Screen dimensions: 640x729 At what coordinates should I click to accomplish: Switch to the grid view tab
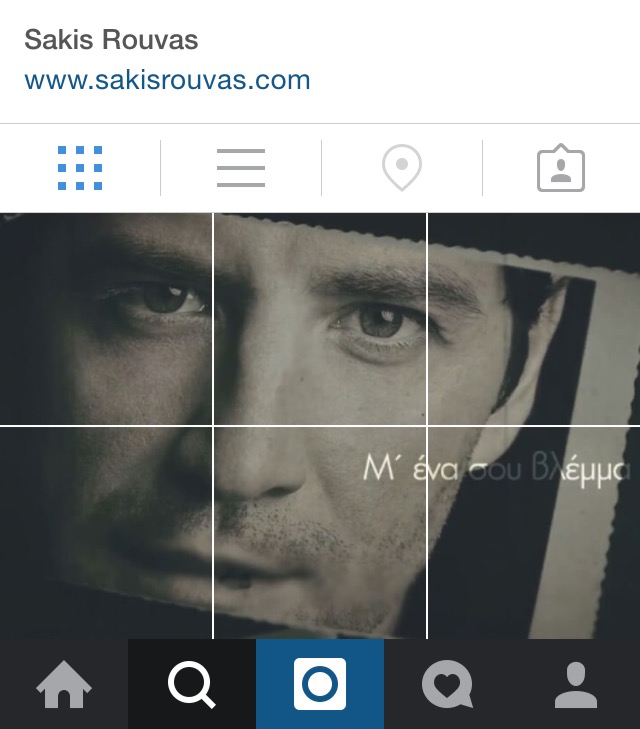coord(80,168)
